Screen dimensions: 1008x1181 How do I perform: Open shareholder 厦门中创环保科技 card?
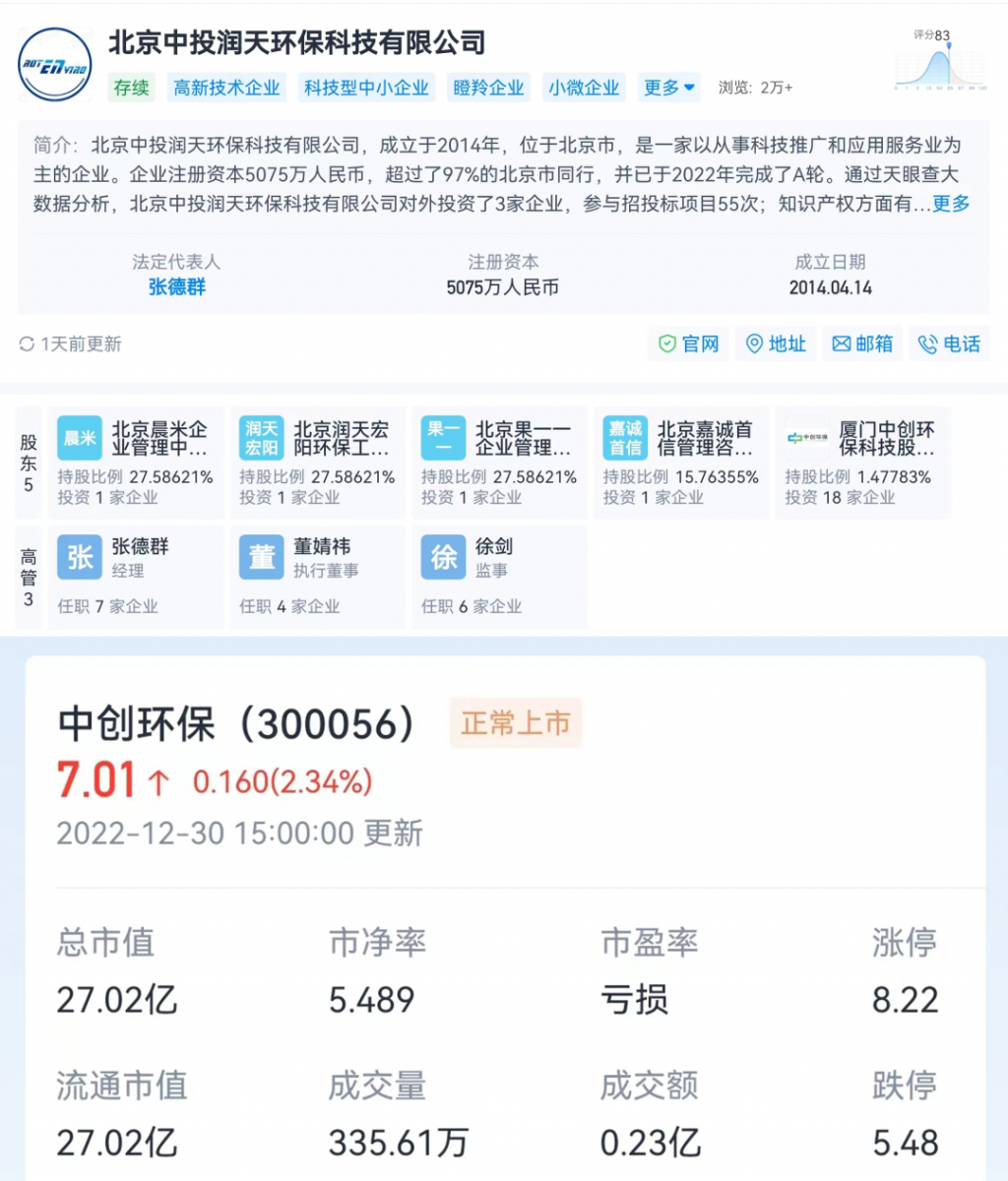[862, 462]
